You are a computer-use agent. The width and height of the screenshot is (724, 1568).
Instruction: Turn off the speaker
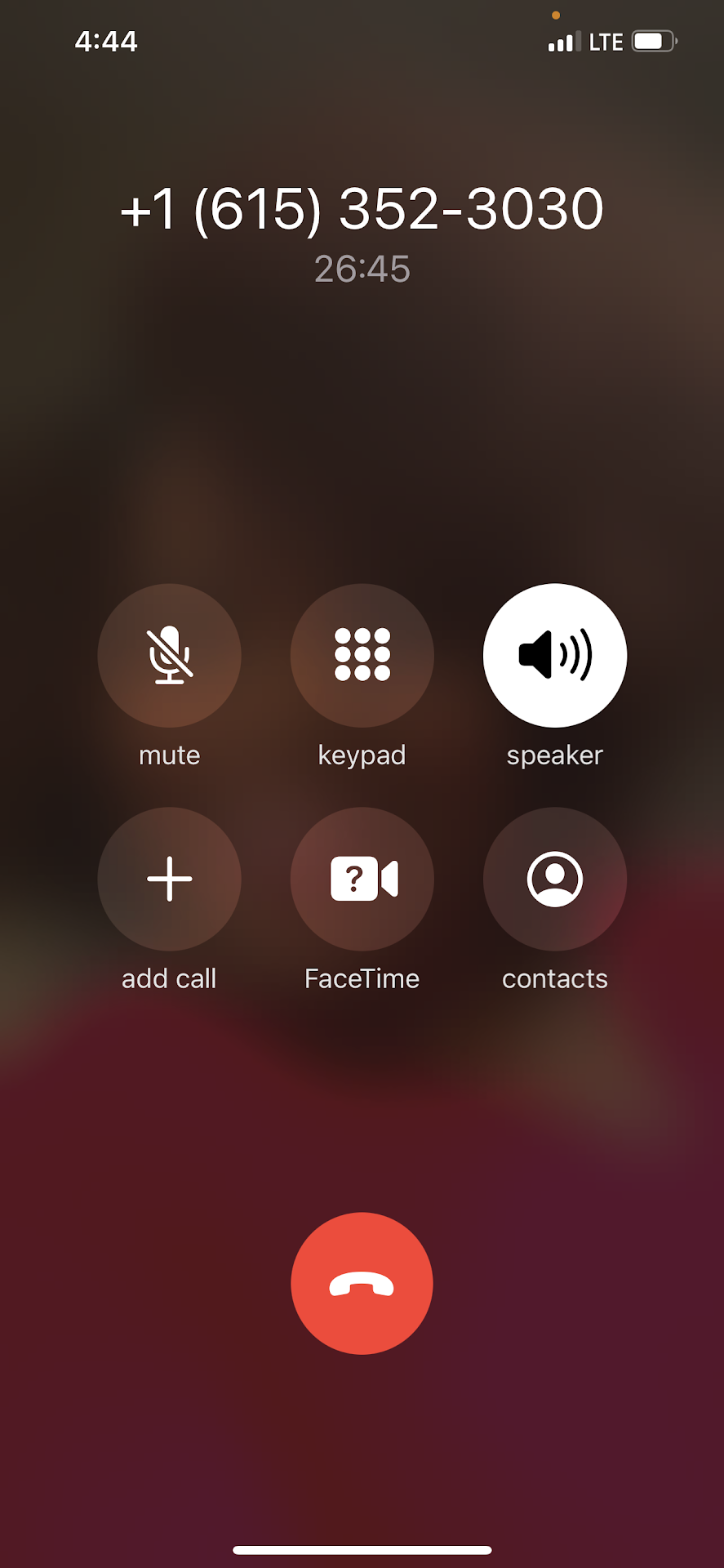click(x=554, y=655)
